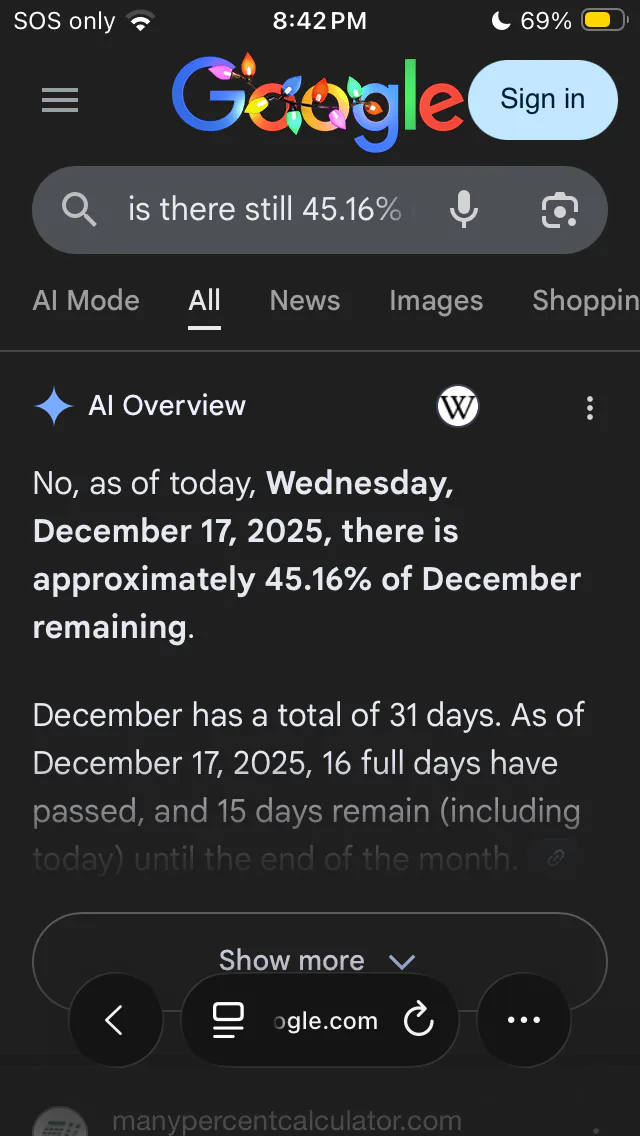
Task: Open the hamburger menu
Action: (59, 100)
